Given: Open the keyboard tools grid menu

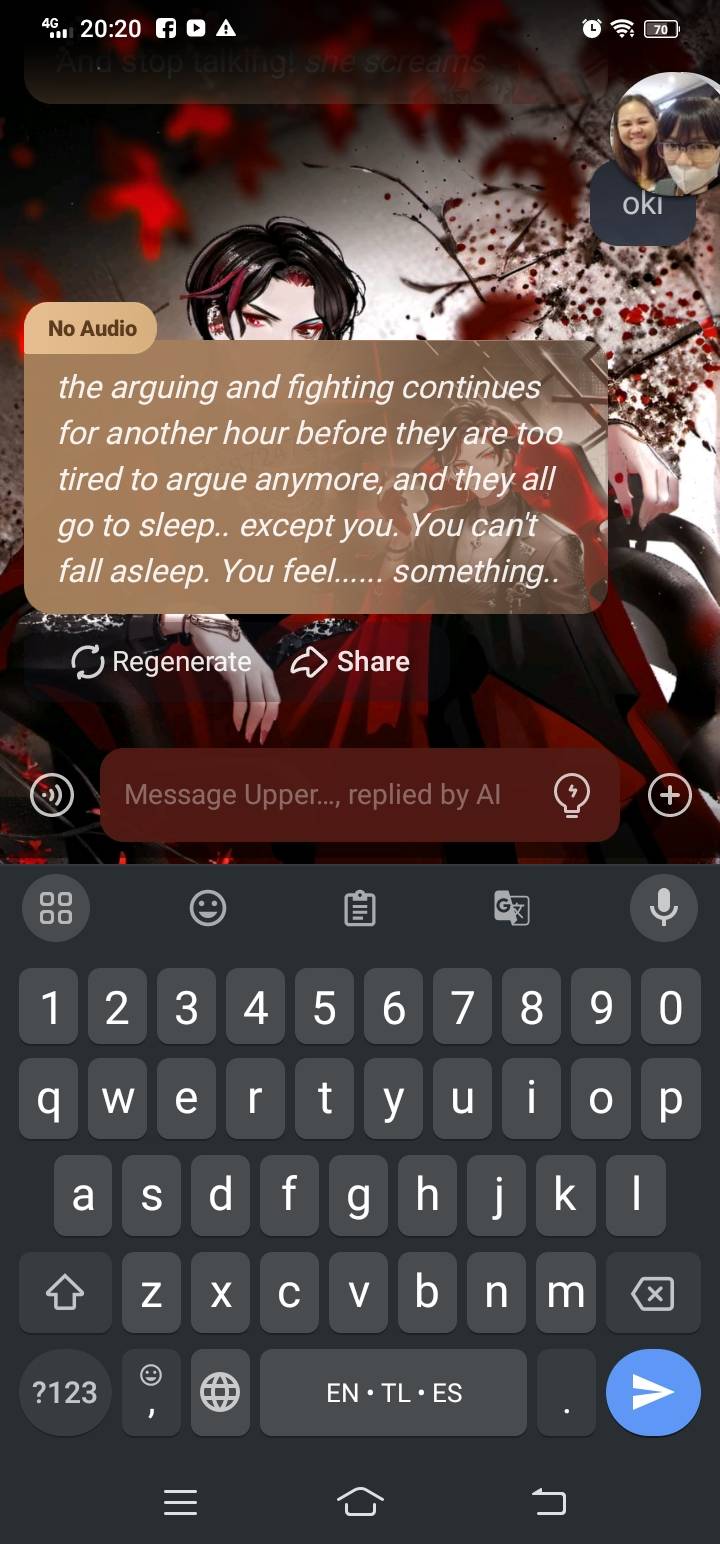Looking at the screenshot, I should click(55, 908).
